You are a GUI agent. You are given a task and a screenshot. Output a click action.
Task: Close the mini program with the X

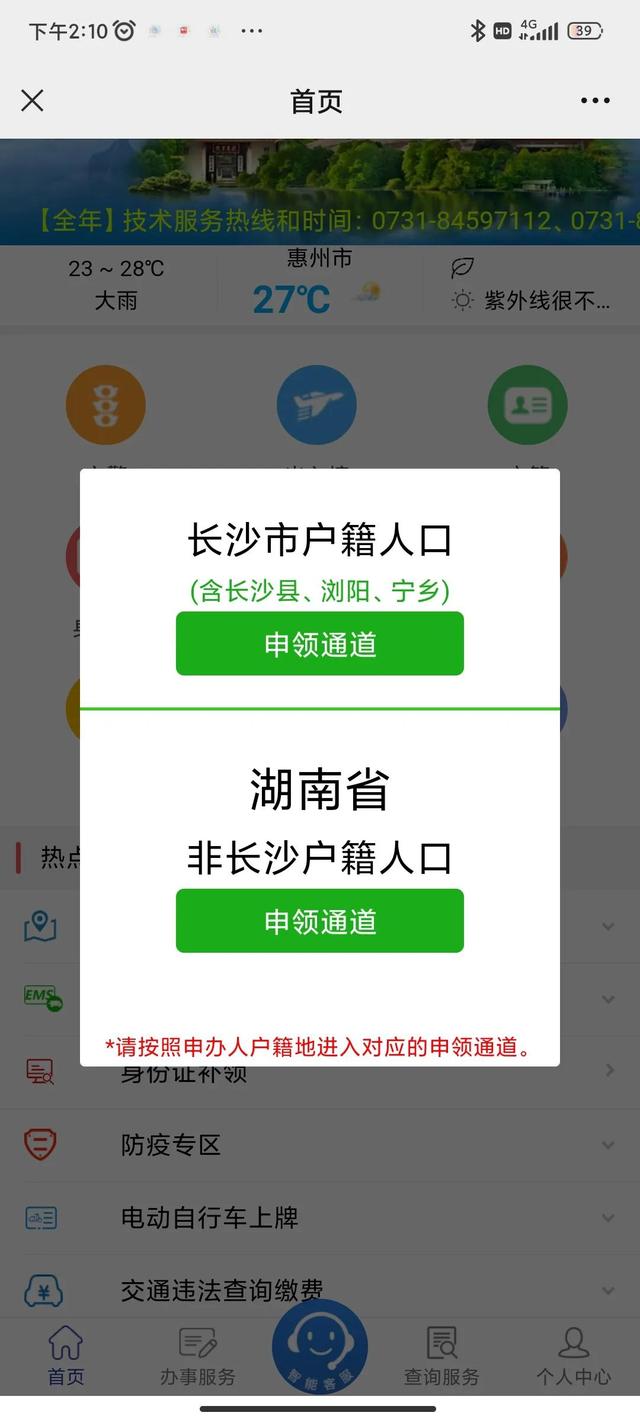coord(32,101)
